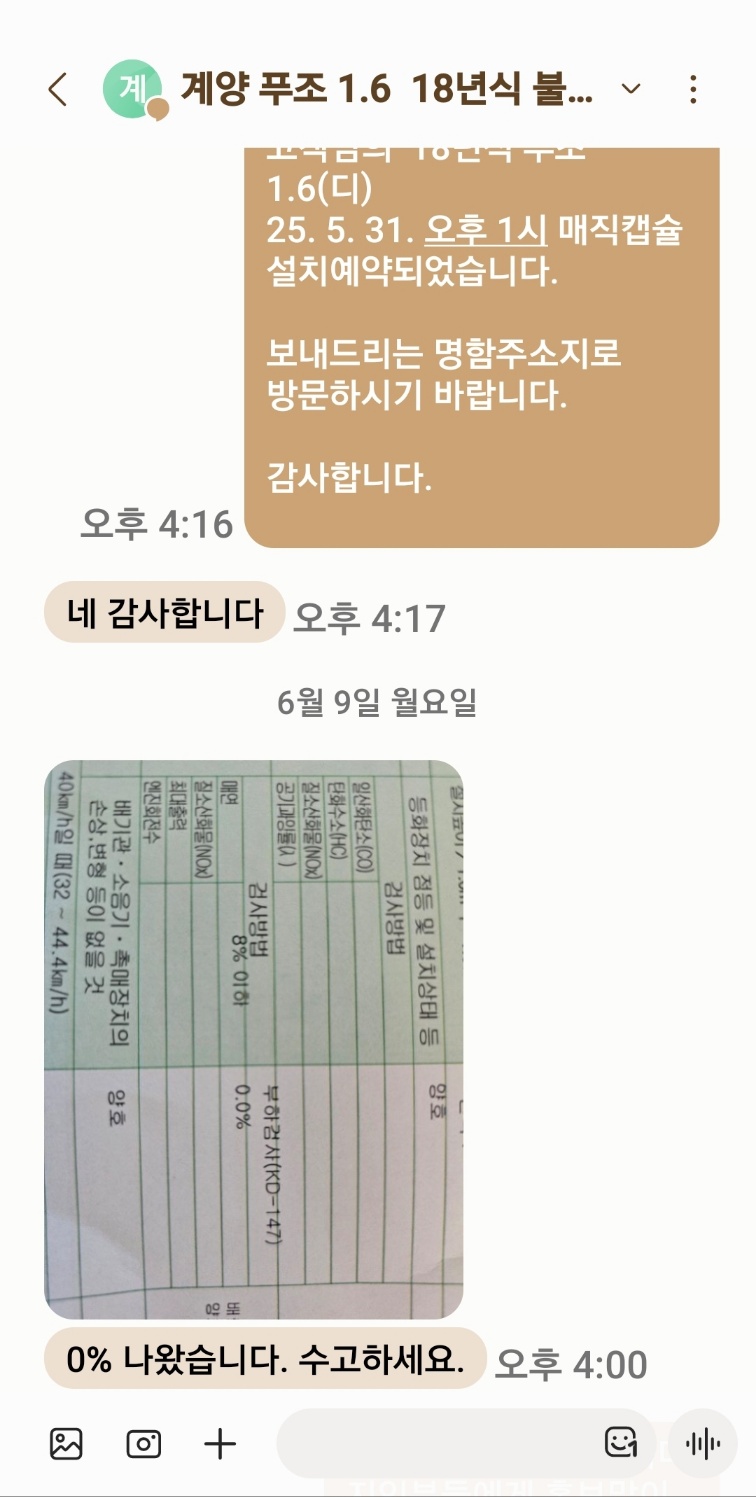Expand the conversation title dropdown

pos(631,90)
